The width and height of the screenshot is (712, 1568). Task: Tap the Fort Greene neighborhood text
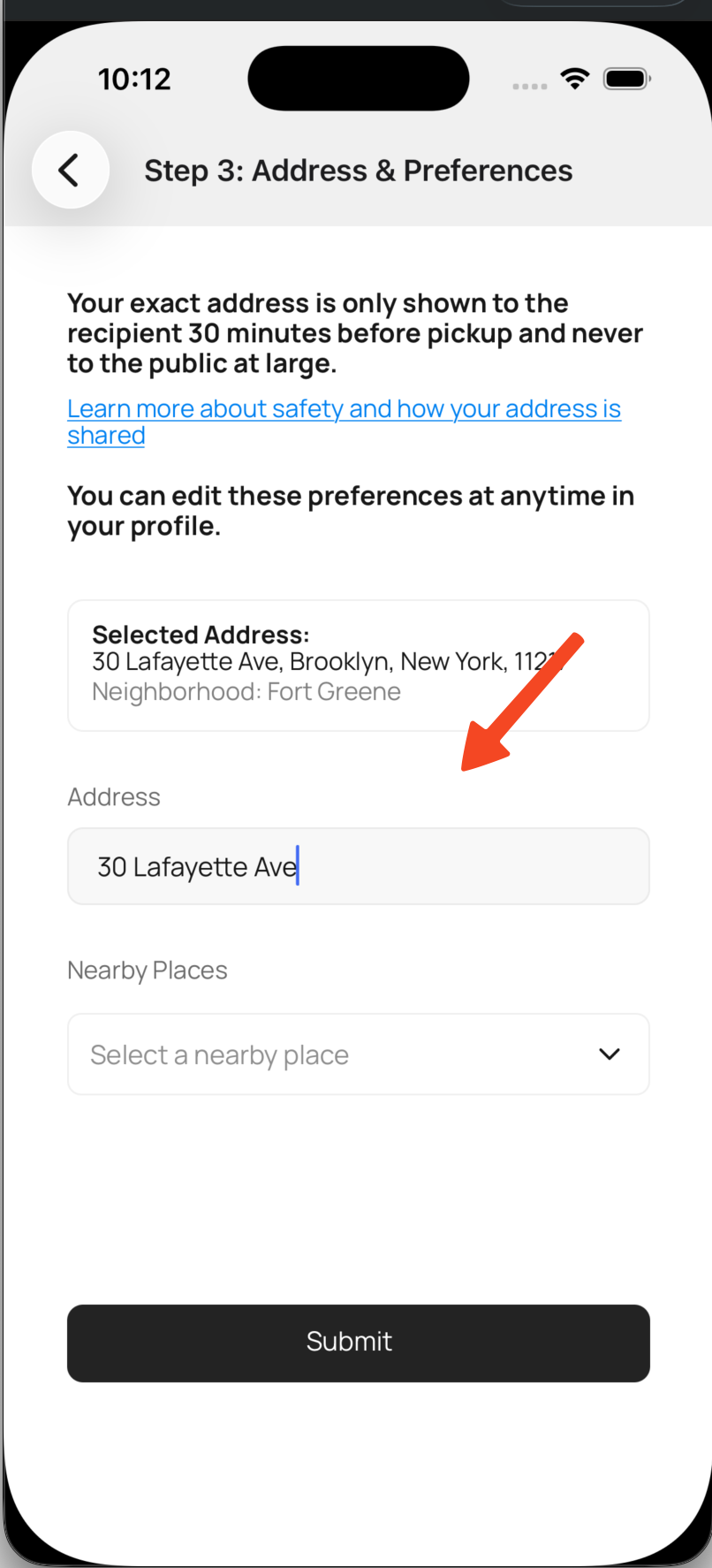pyautogui.click(x=246, y=691)
